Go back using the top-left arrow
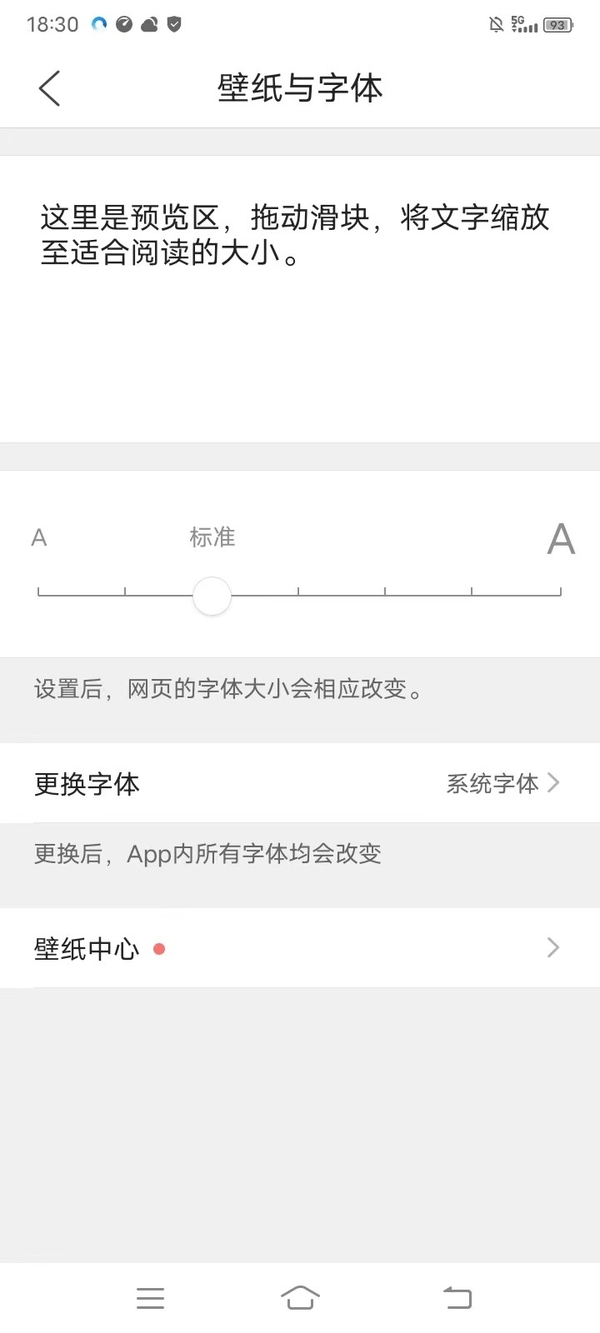Viewport: 600px width, 1333px height. [49, 88]
